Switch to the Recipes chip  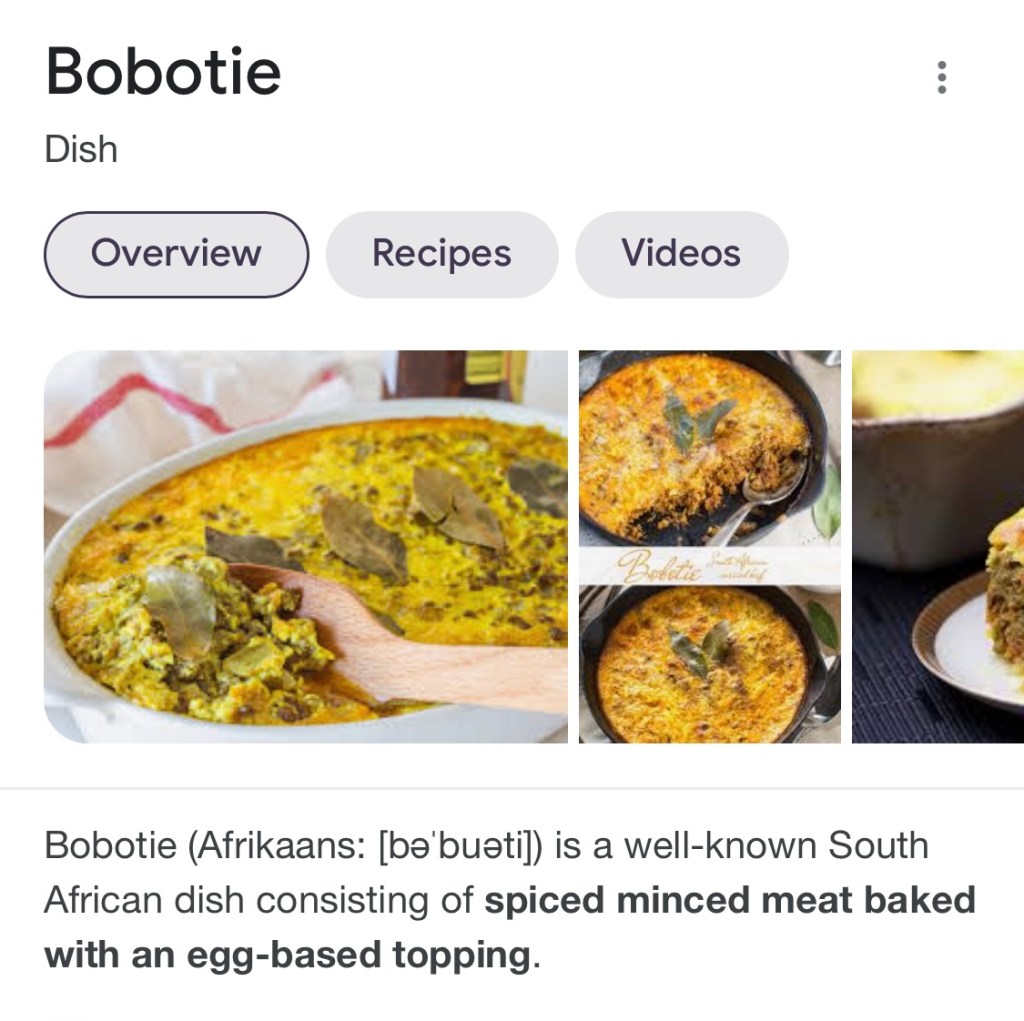point(441,254)
